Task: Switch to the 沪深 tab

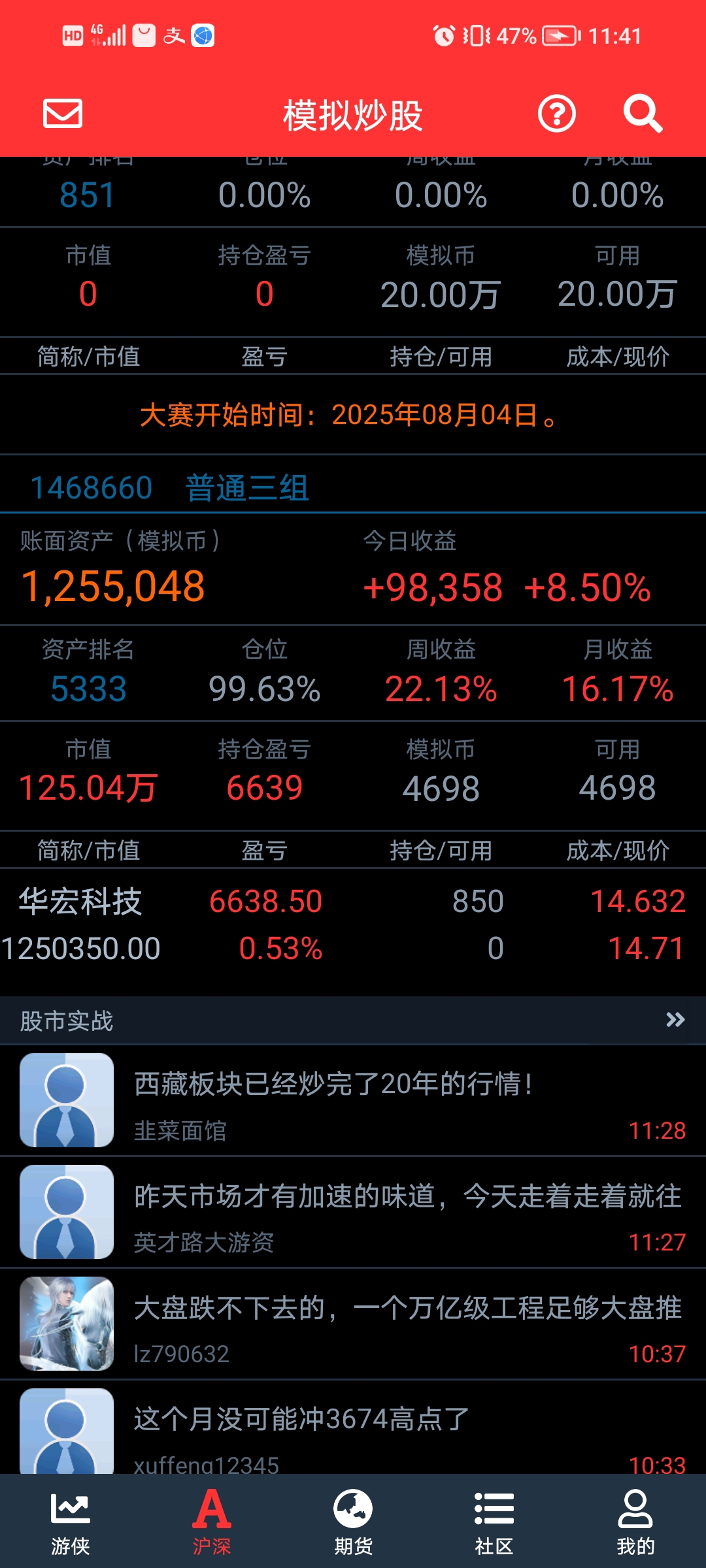Action: [212, 1522]
